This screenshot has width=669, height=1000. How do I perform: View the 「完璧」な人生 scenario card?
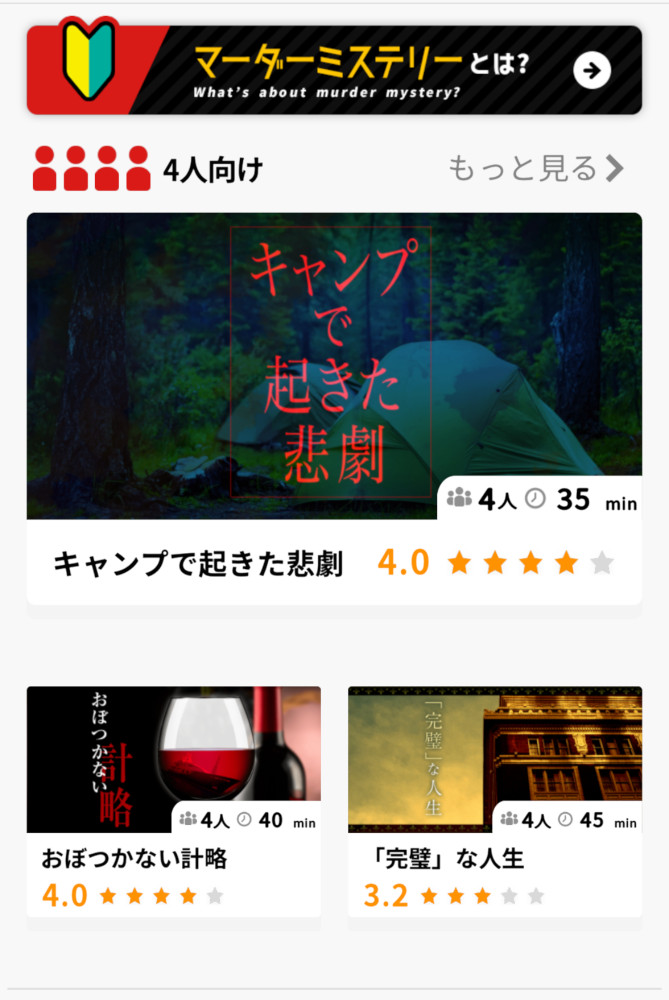494,800
